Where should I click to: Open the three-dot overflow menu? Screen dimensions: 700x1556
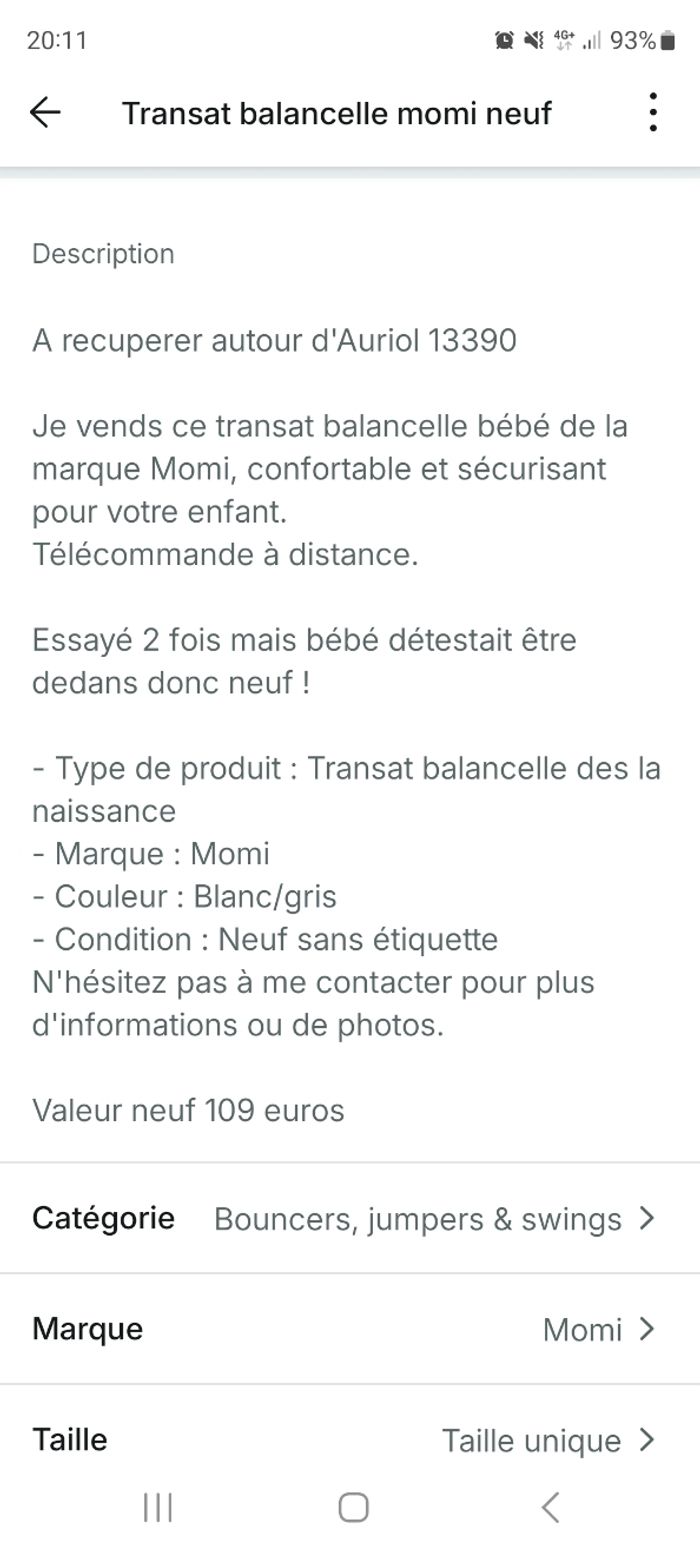pyautogui.click(x=652, y=113)
